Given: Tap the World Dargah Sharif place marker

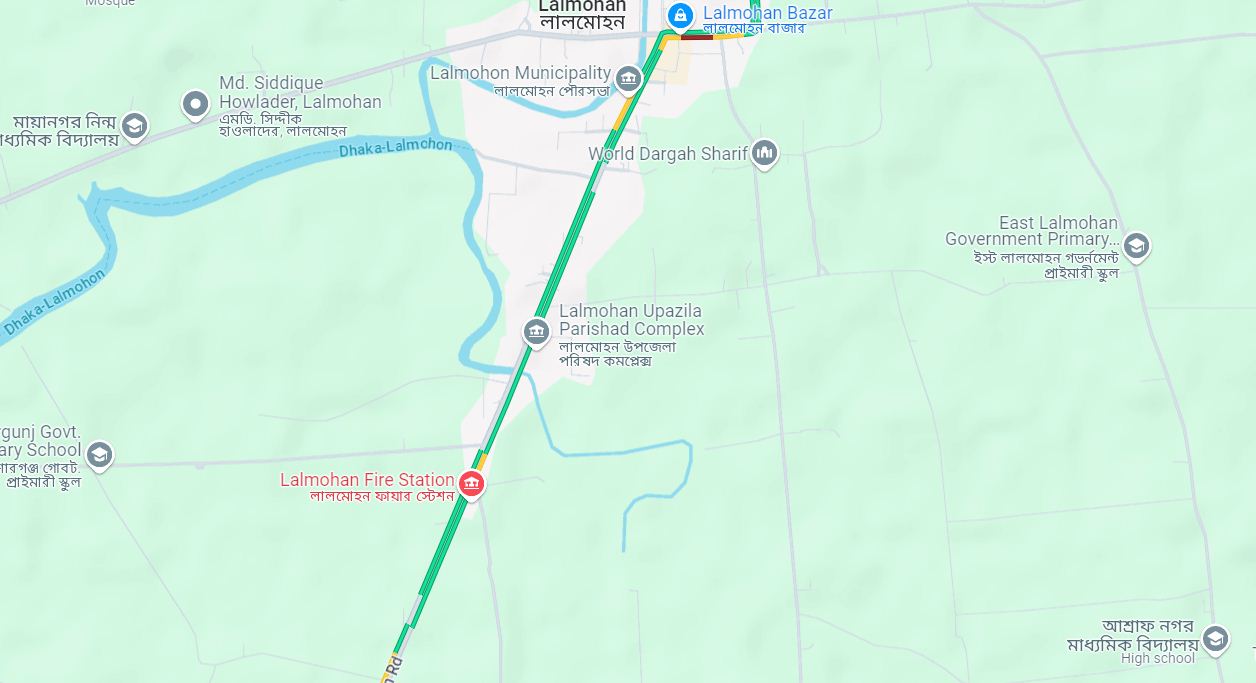Looking at the screenshot, I should click(765, 153).
